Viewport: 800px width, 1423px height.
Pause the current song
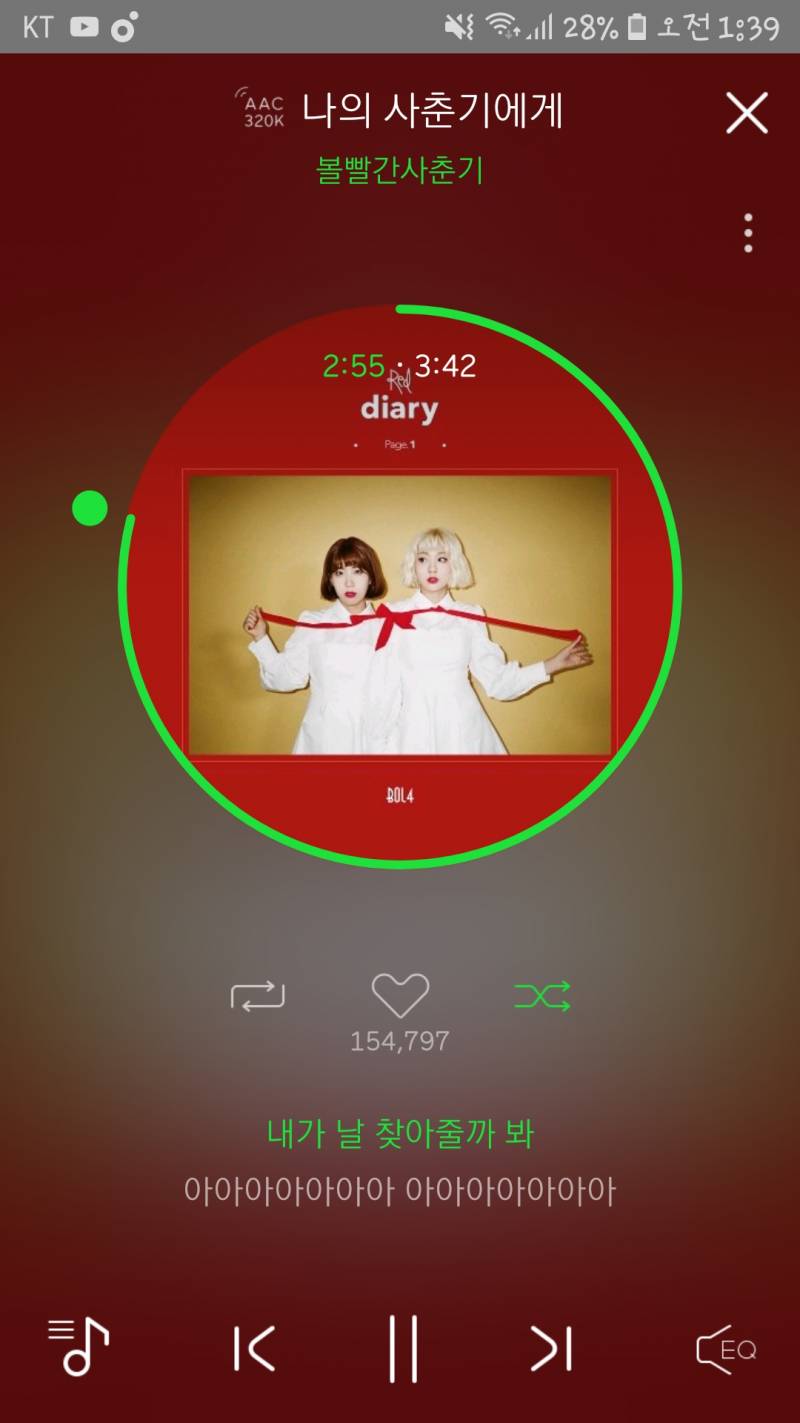[x=403, y=1349]
